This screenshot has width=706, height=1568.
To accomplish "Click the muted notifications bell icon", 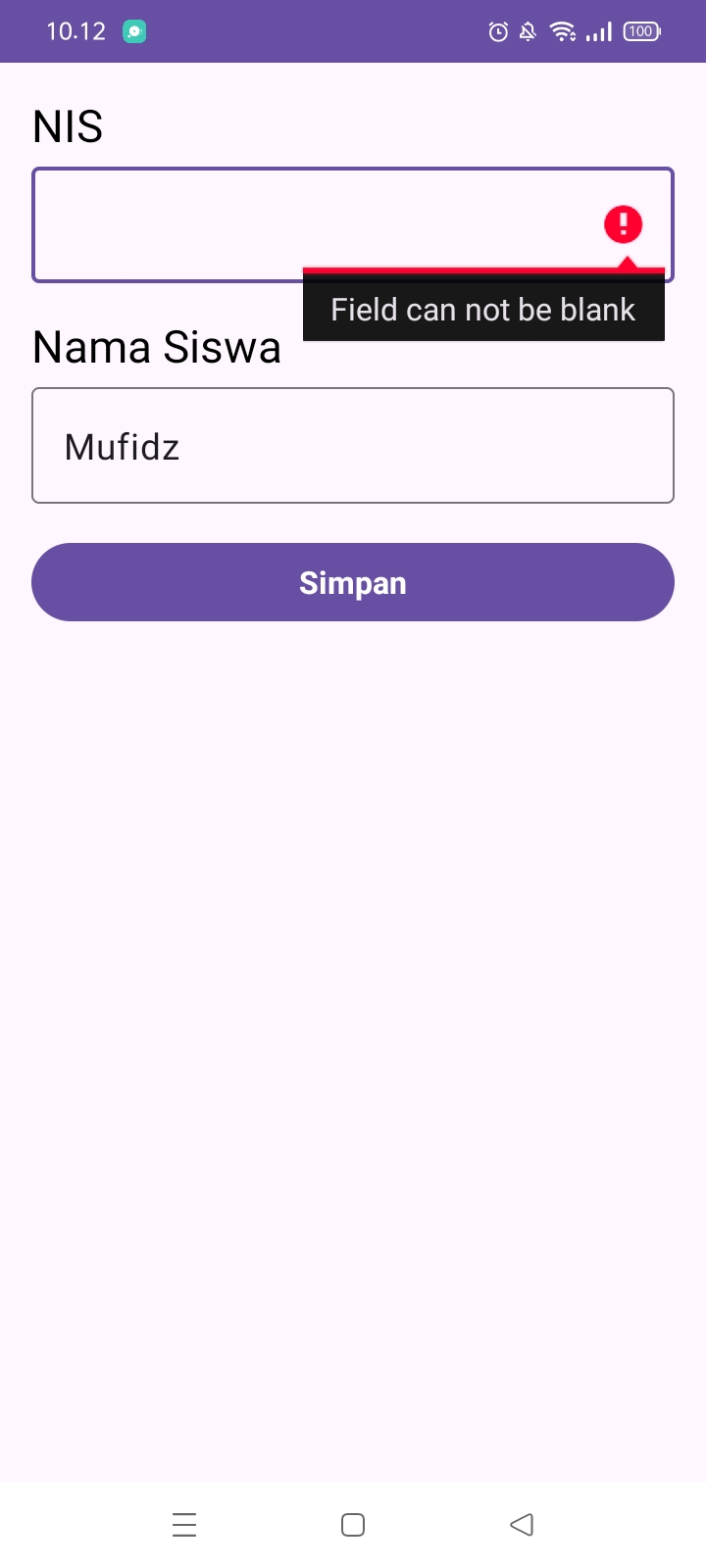I will point(529,31).
